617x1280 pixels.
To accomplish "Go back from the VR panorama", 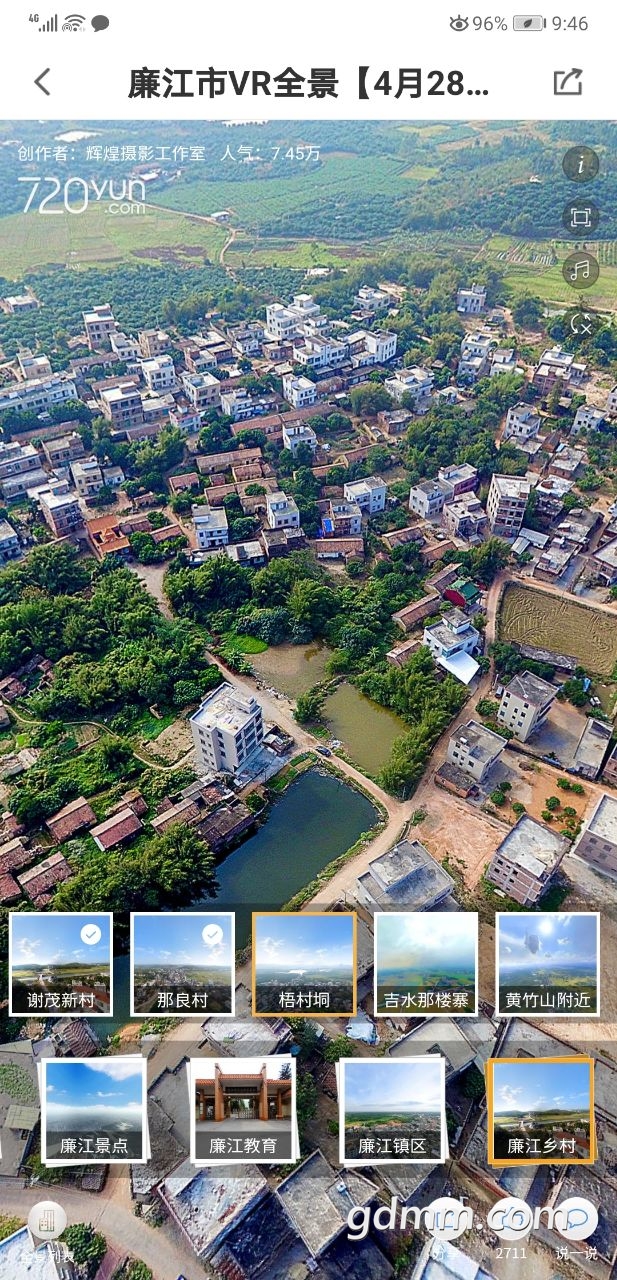I will tap(42, 82).
